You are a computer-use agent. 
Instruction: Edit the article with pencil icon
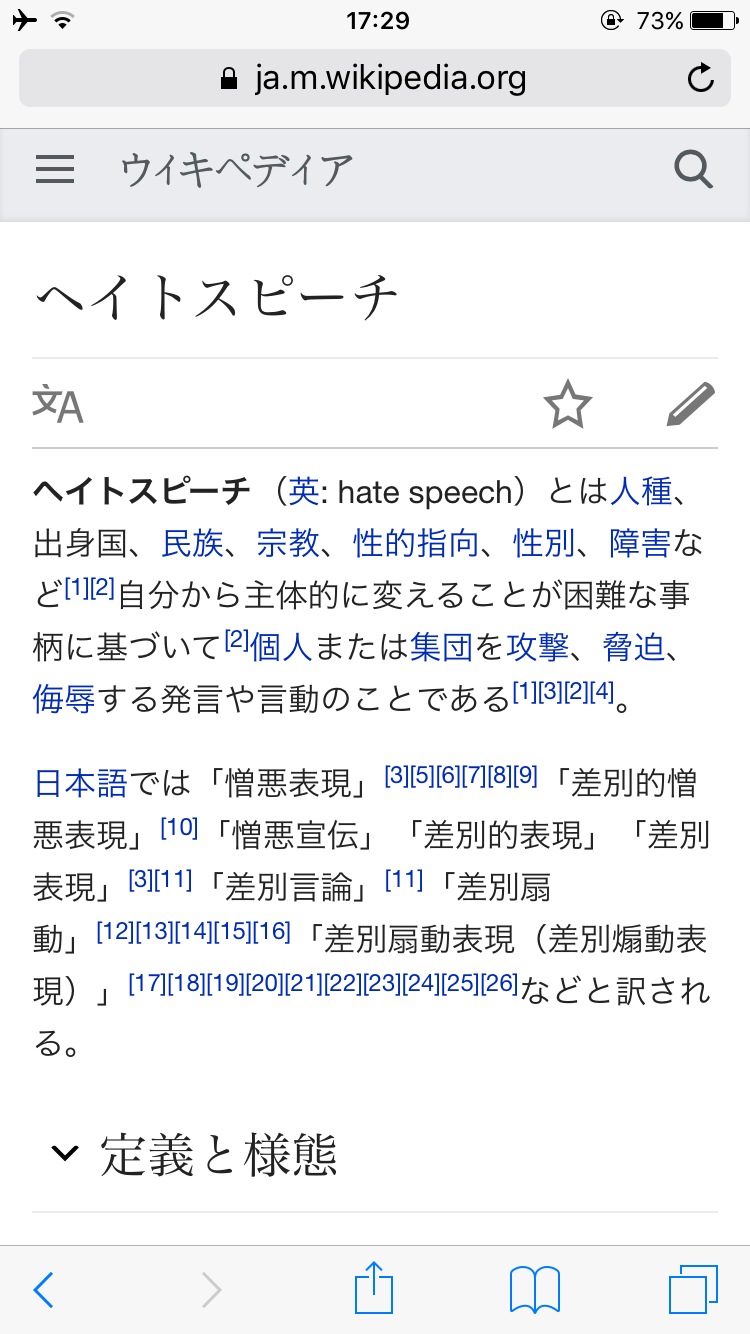click(691, 404)
